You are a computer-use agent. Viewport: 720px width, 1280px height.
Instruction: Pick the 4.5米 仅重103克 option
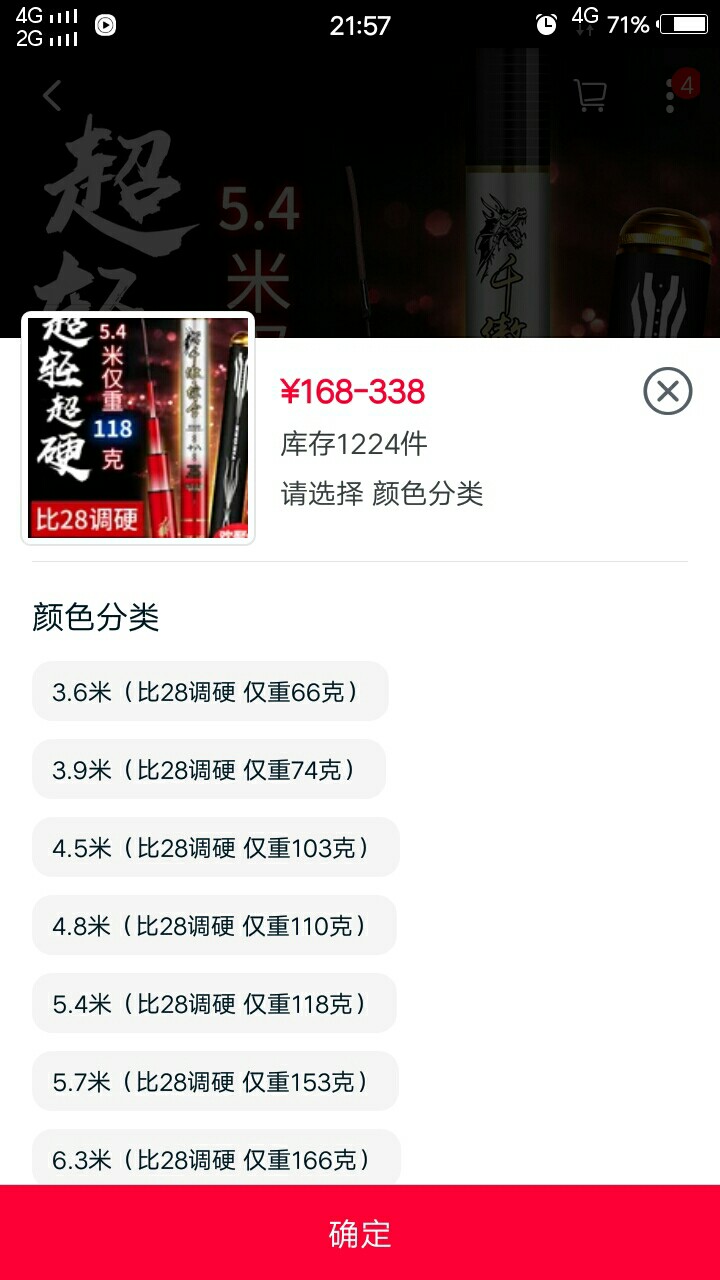point(216,847)
